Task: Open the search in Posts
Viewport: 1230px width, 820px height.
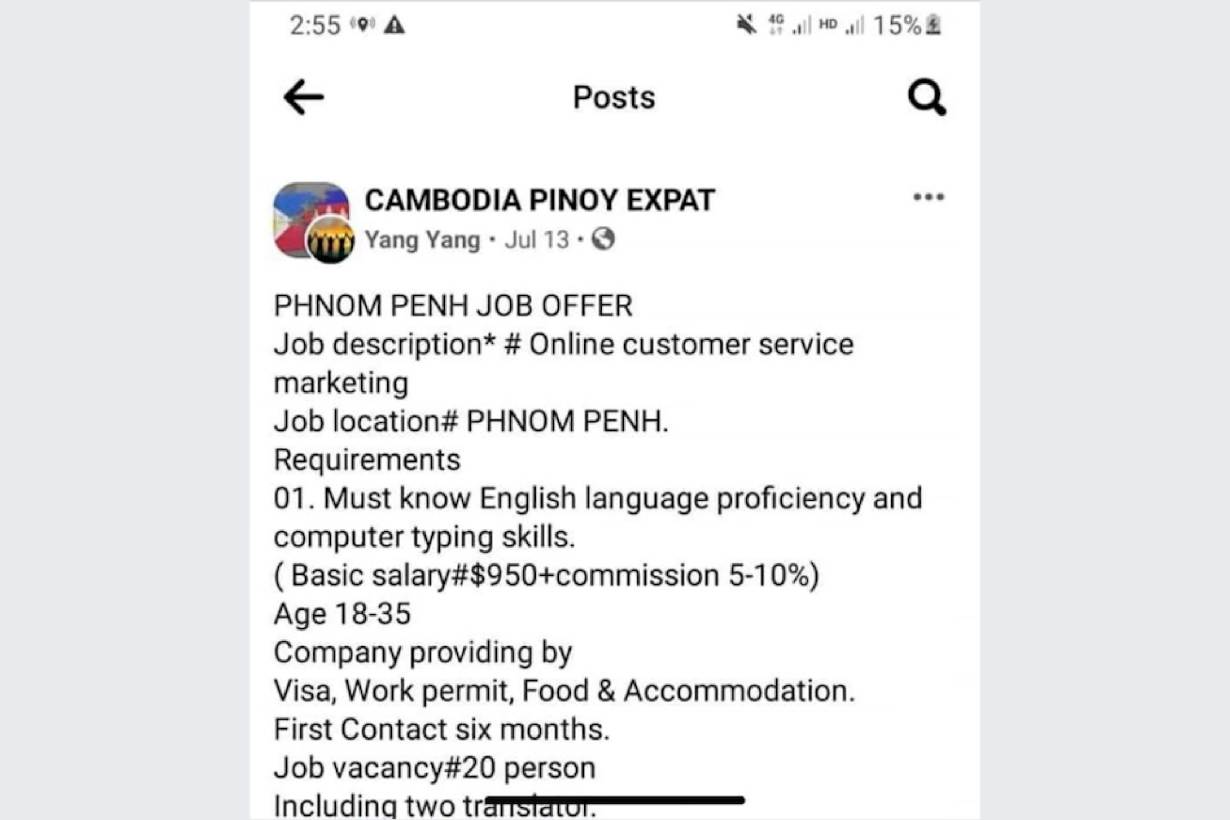Action: (926, 98)
